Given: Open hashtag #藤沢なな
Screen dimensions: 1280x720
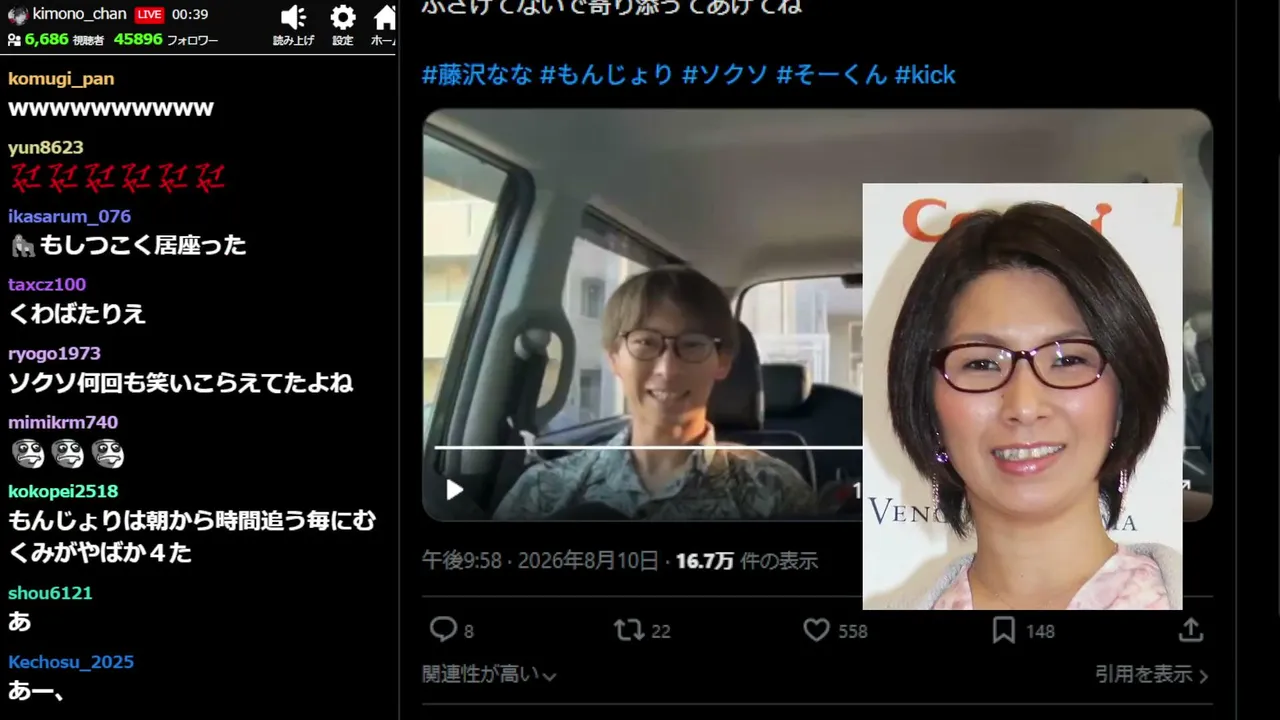Looking at the screenshot, I should 477,75.
